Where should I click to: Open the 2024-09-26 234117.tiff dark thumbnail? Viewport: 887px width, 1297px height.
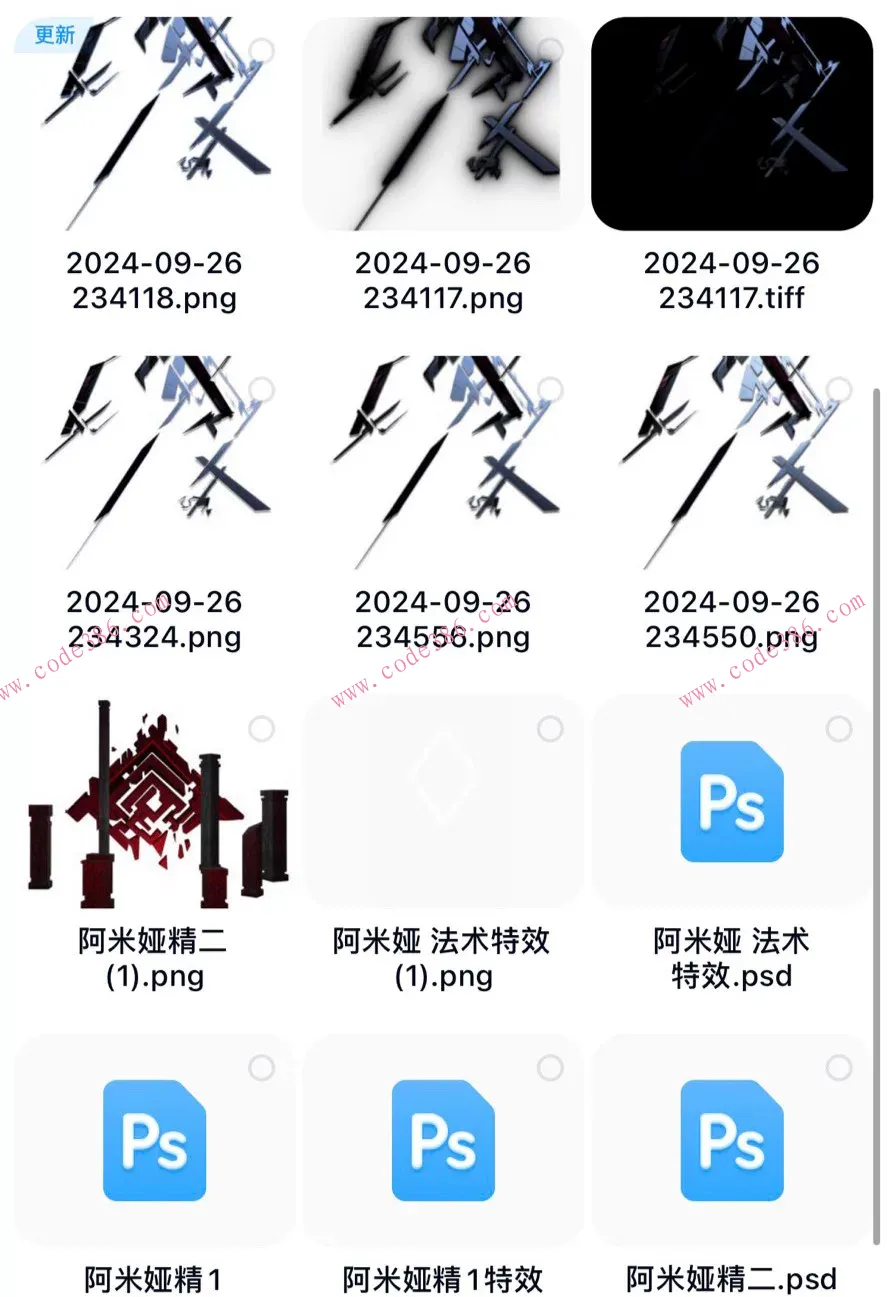pyautogui.click(x=731, y=120)
